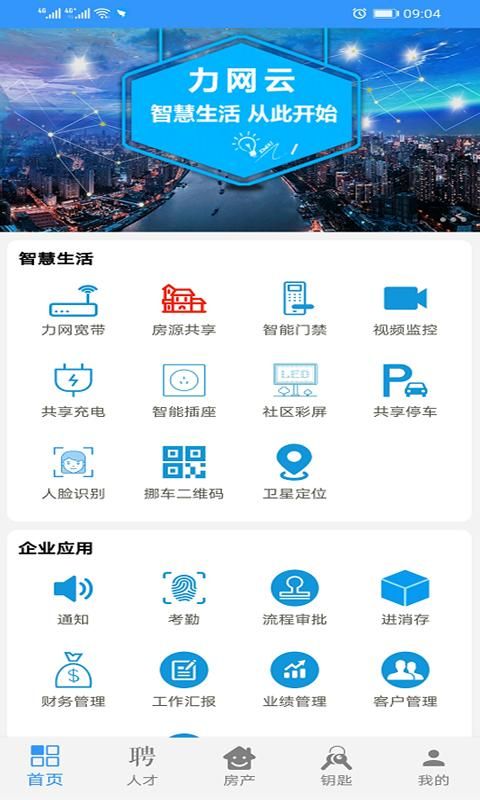Open 人脸识别 face recognition
This screenshot has height=800, width=480.
point(73,473)
